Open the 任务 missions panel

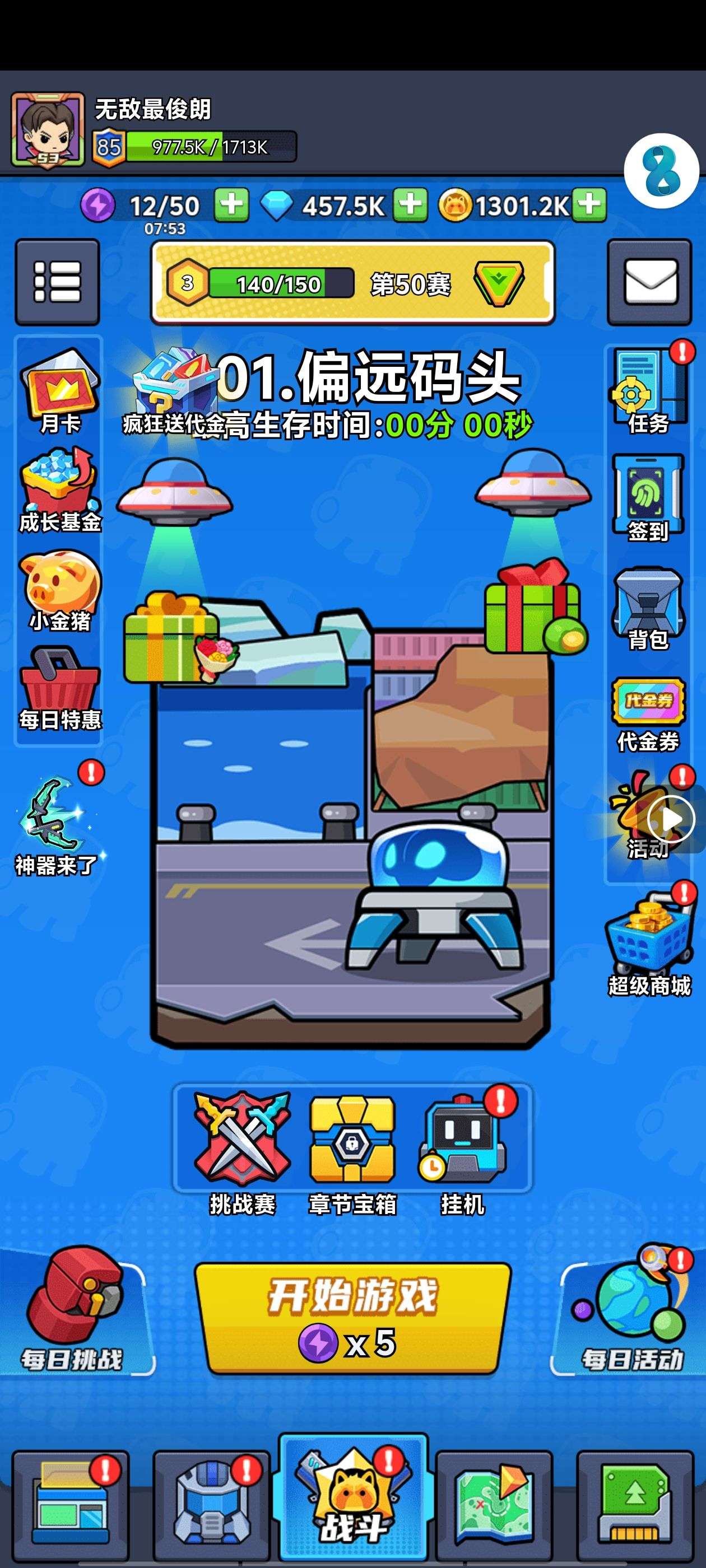coord(648,390)
